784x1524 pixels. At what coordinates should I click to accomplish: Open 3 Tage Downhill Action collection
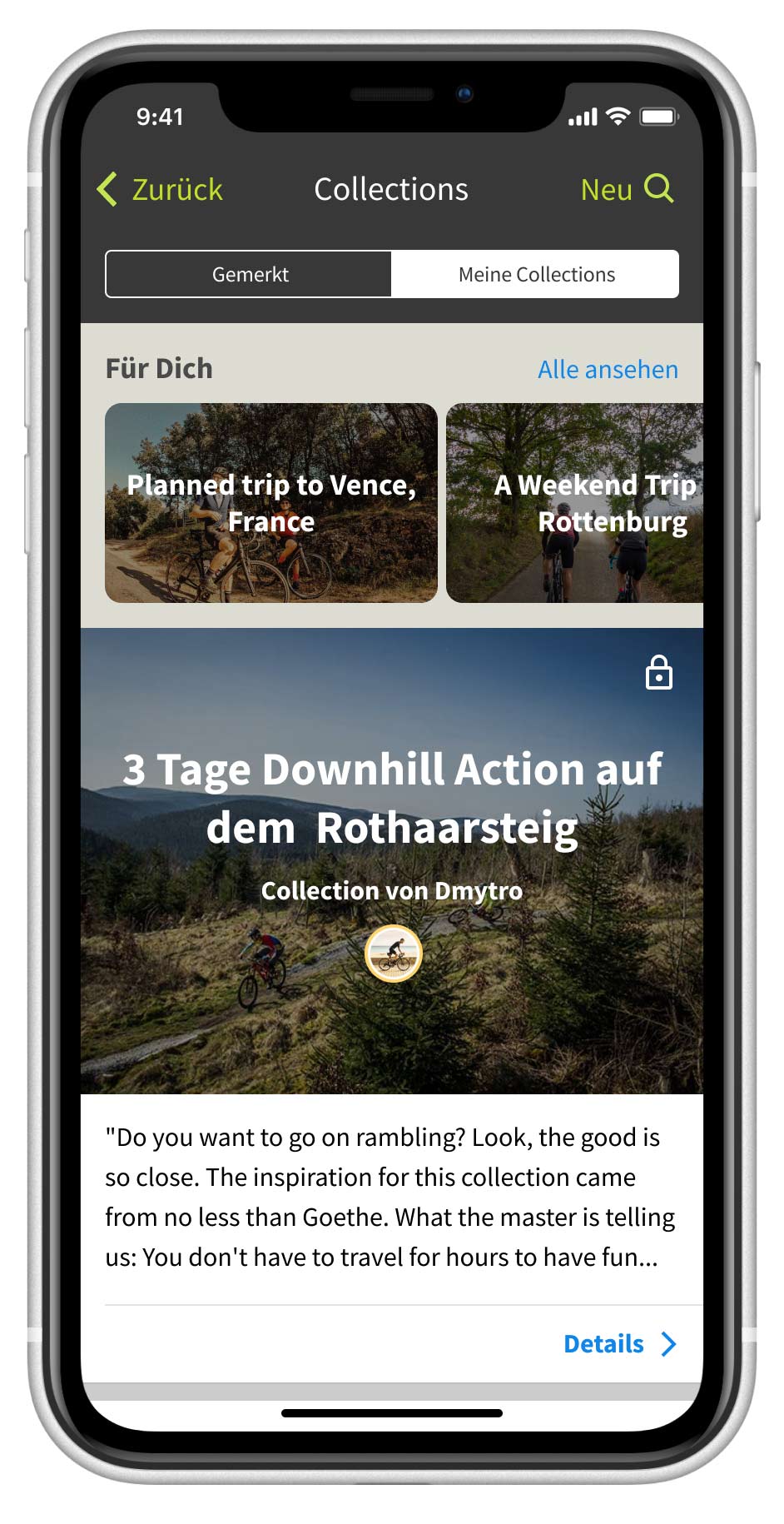[391, 798]
